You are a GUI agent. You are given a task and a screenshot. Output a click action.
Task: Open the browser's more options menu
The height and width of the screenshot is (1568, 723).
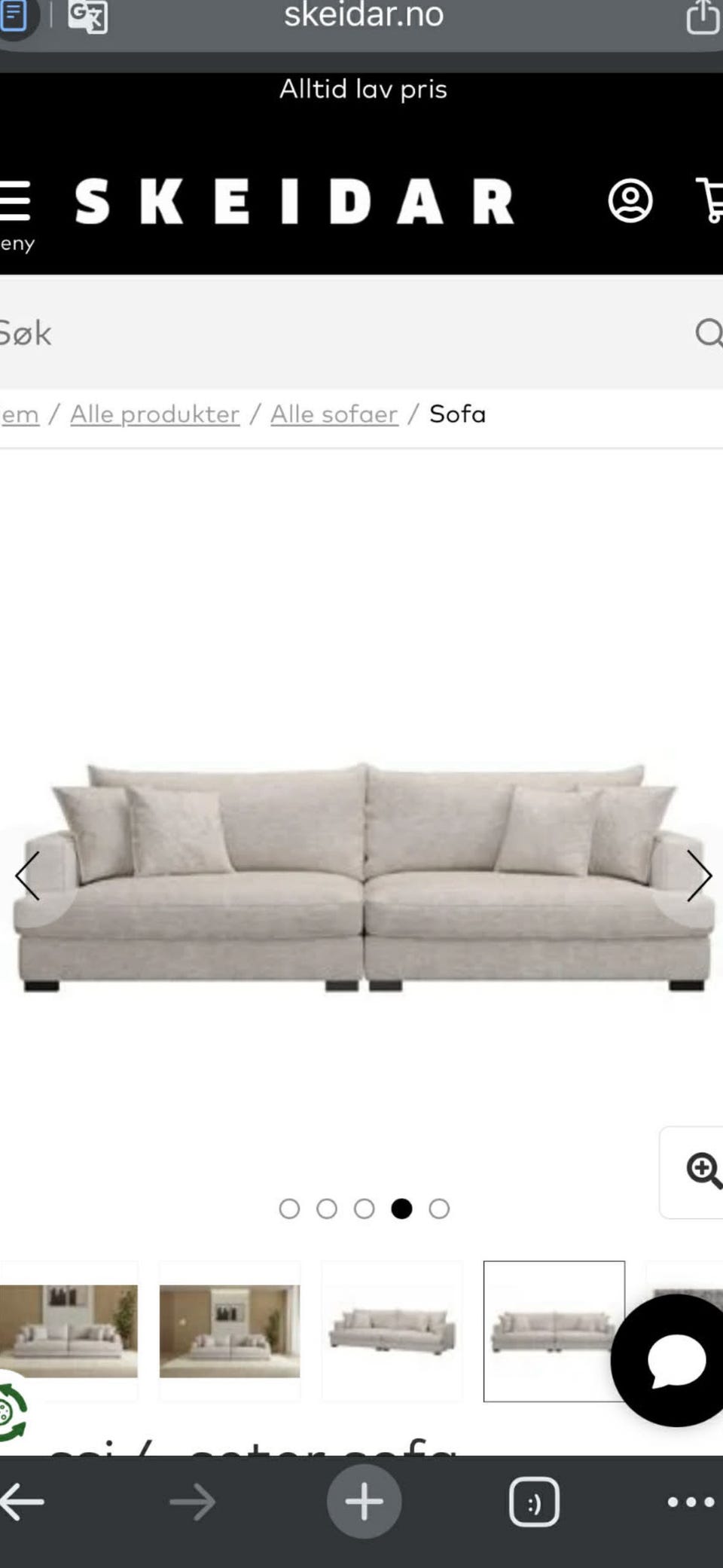pos(691,1502)
